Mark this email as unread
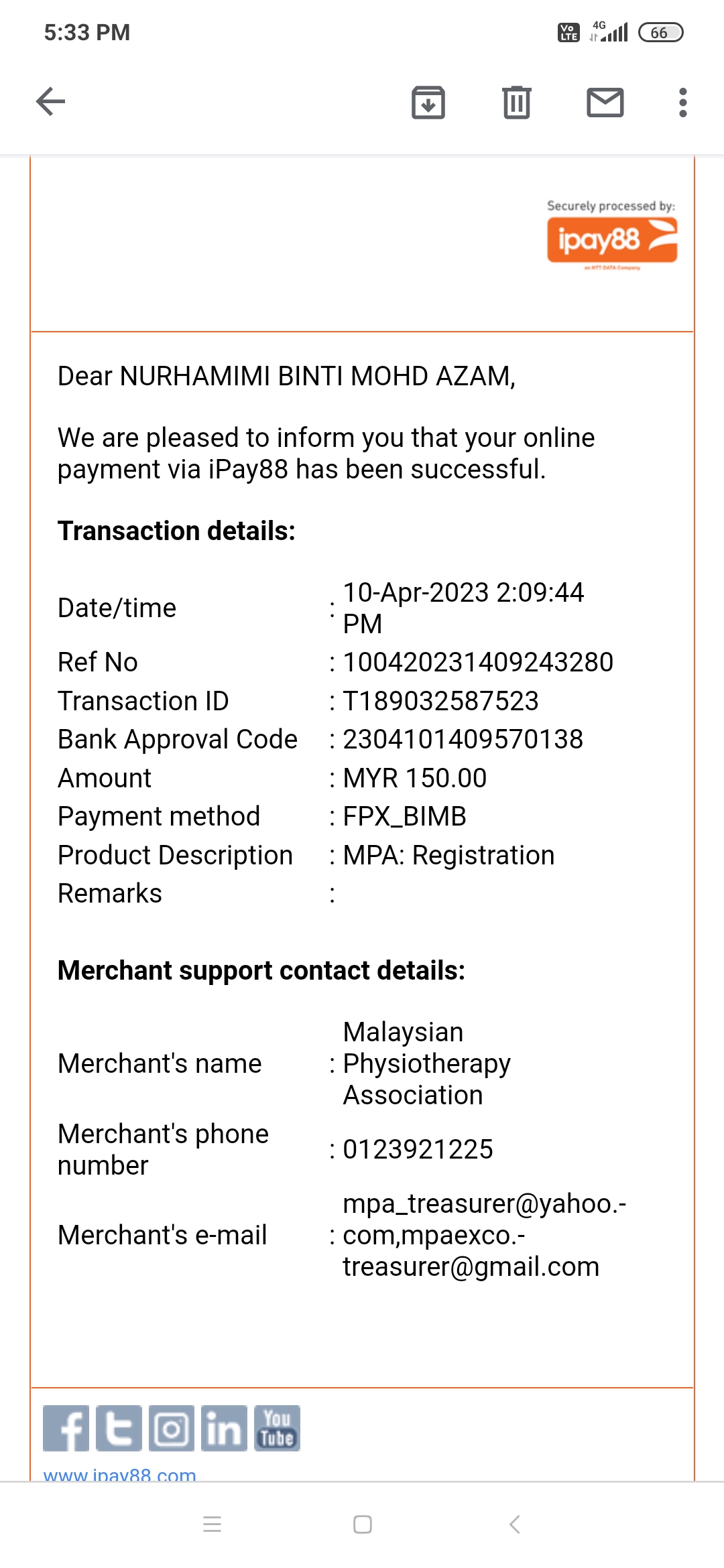The height and width of the screenshot is (1568, 724). (x=605, y=103)
